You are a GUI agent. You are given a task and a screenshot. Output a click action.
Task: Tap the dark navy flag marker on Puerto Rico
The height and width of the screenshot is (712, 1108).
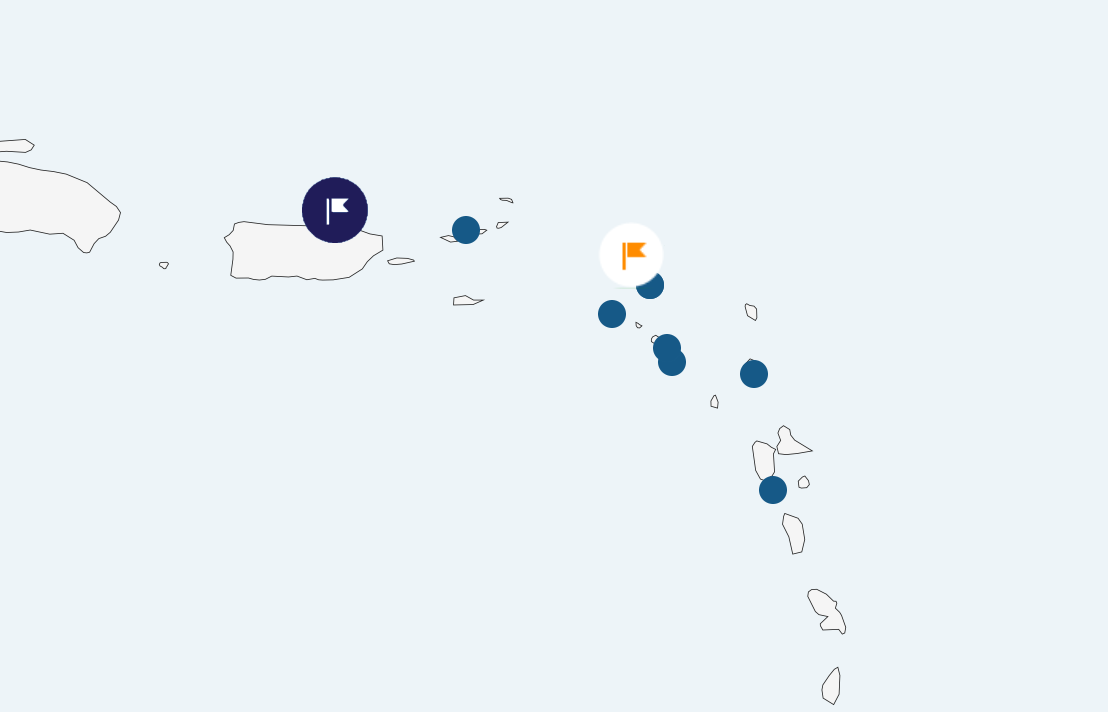[x=335, y=210]
